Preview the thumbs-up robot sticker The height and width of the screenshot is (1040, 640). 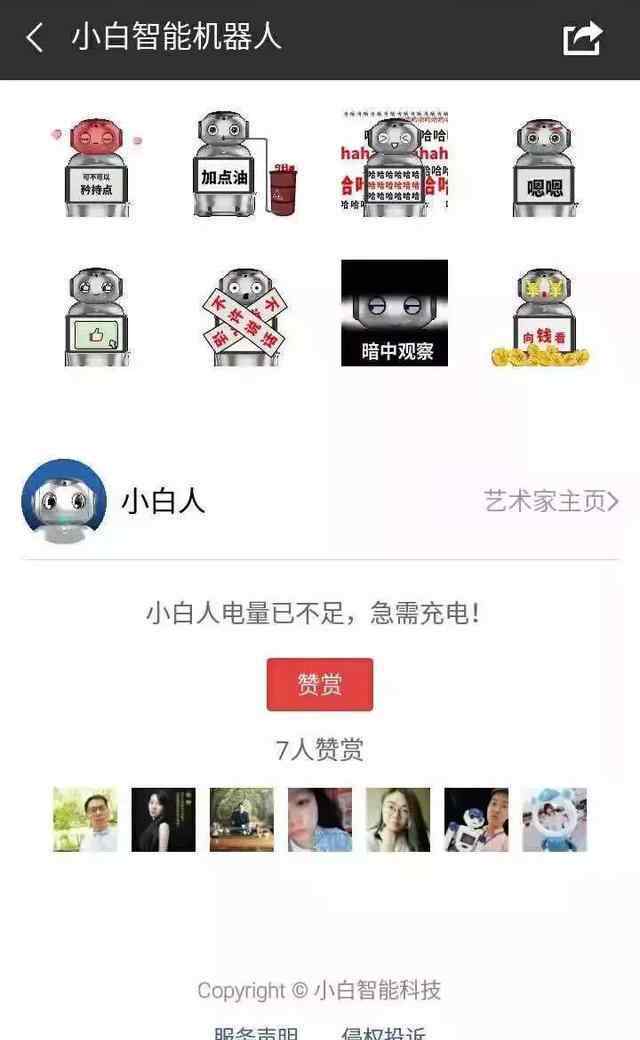click(97, 315)
